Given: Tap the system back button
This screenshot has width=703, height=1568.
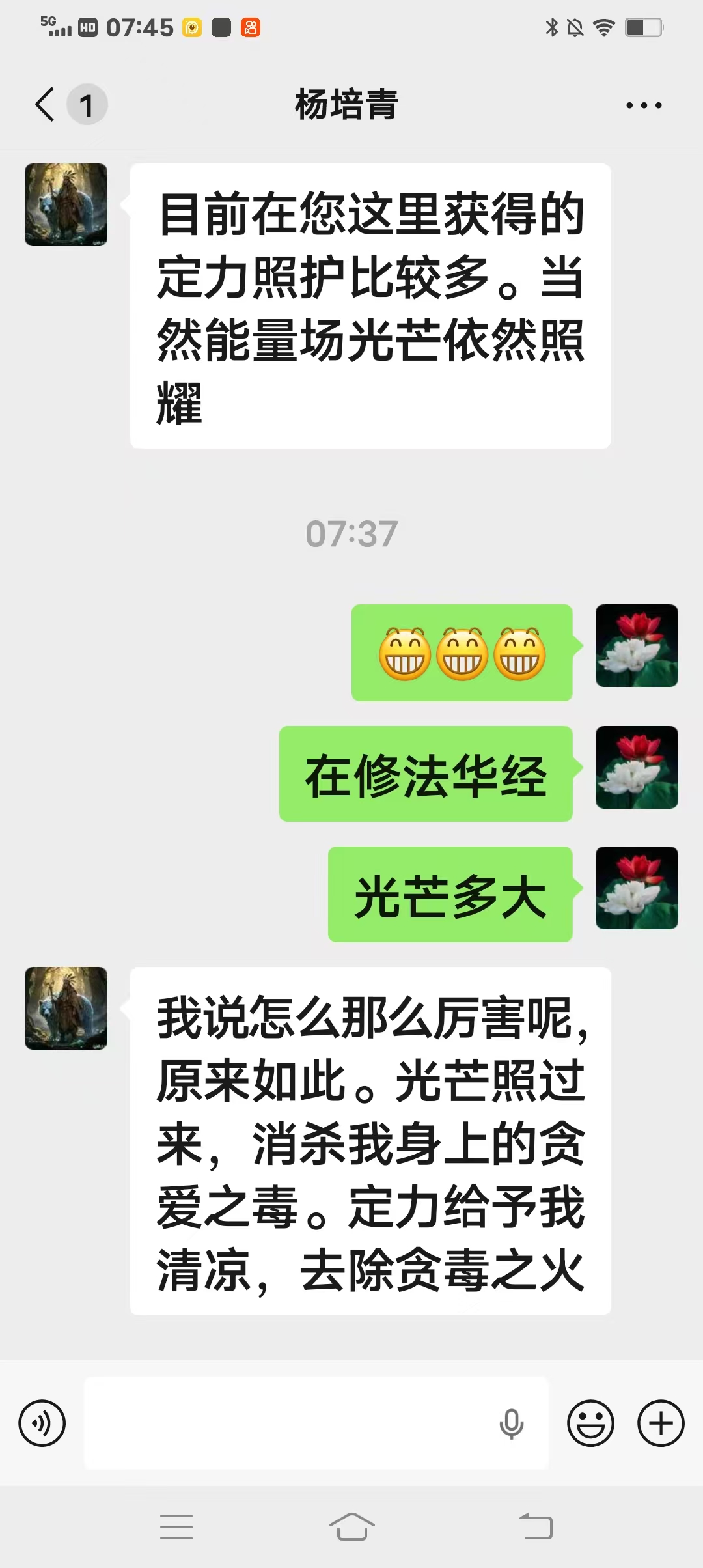Looking at the screenshot, I should tap(536, 1526).
